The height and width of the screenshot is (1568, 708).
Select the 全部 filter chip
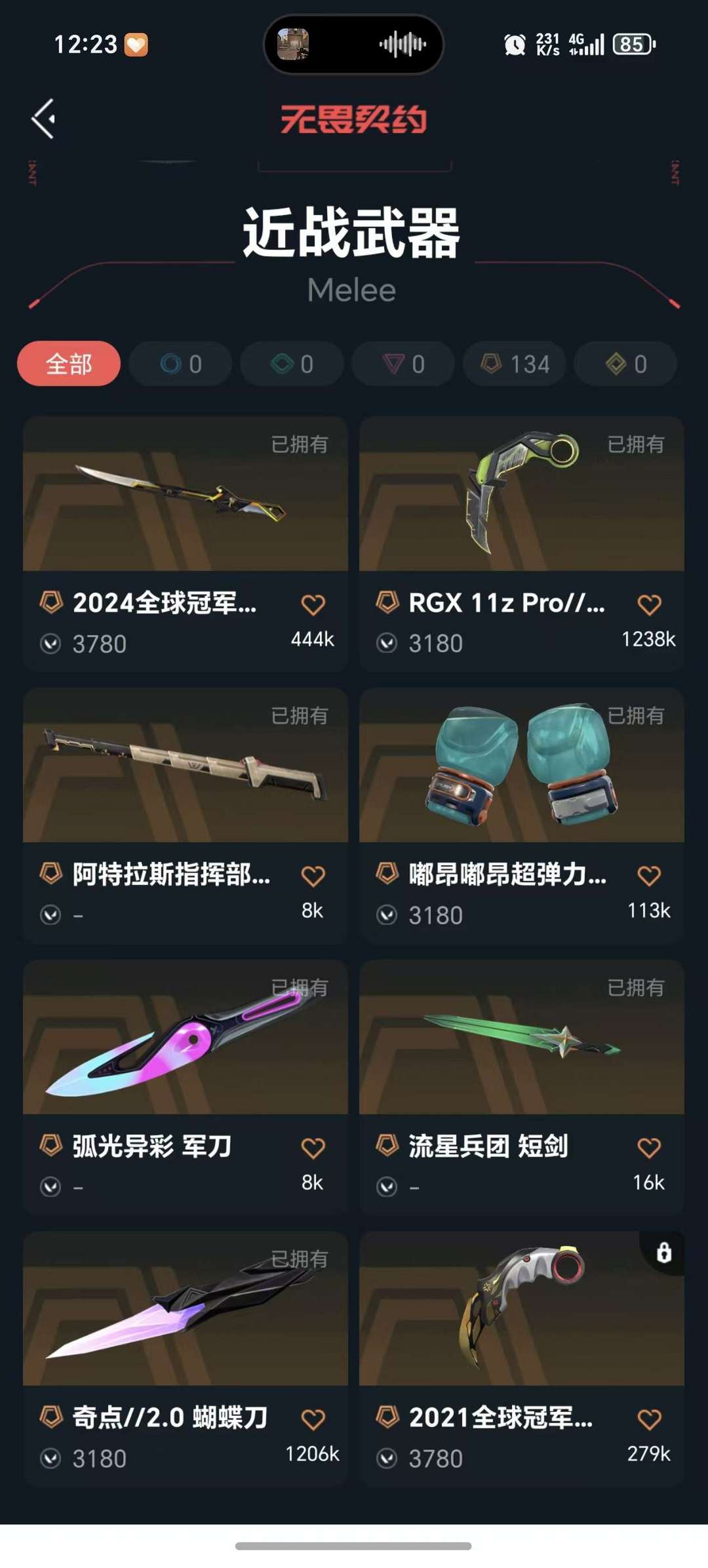69,364
